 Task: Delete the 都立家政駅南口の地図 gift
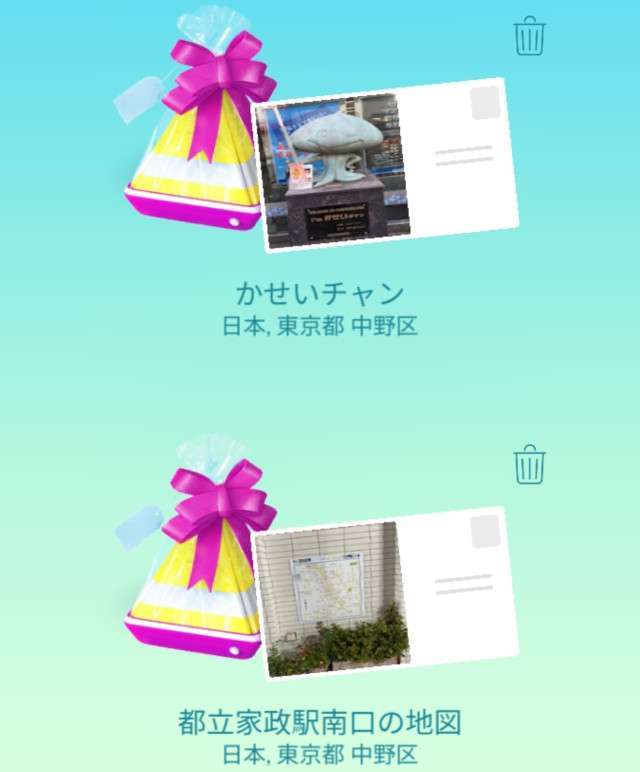tap(530, 465)
